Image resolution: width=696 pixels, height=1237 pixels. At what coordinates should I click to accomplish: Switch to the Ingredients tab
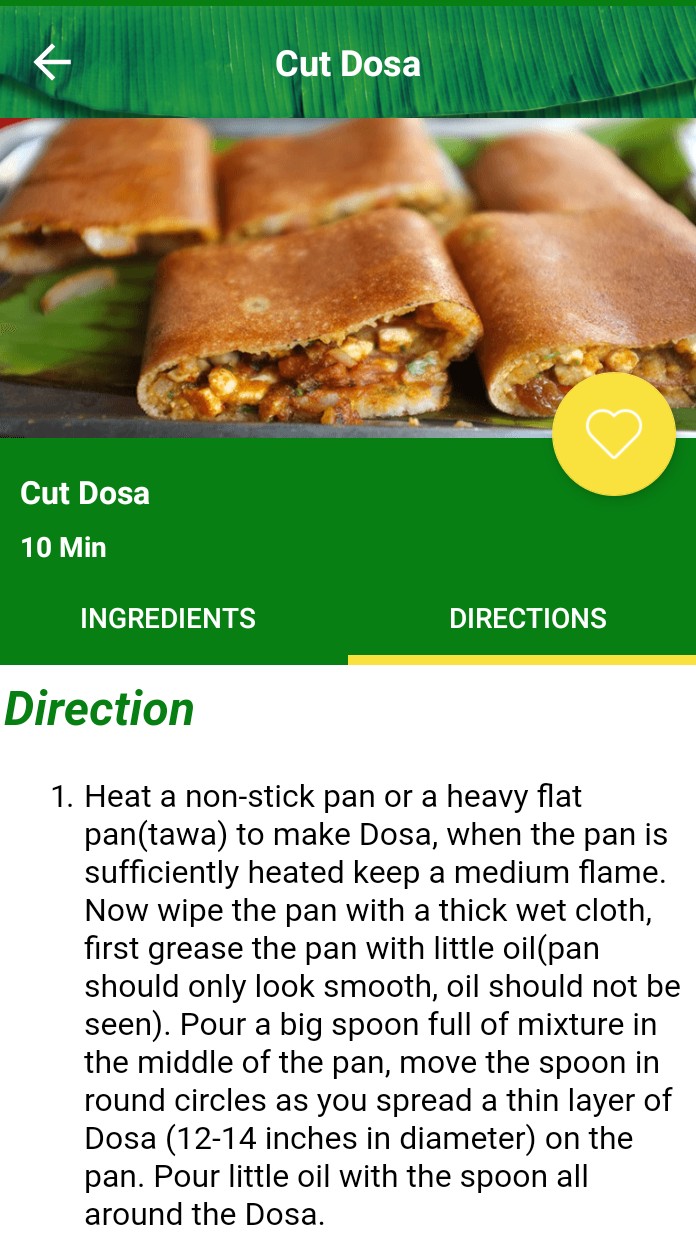[x=168, y=618]
